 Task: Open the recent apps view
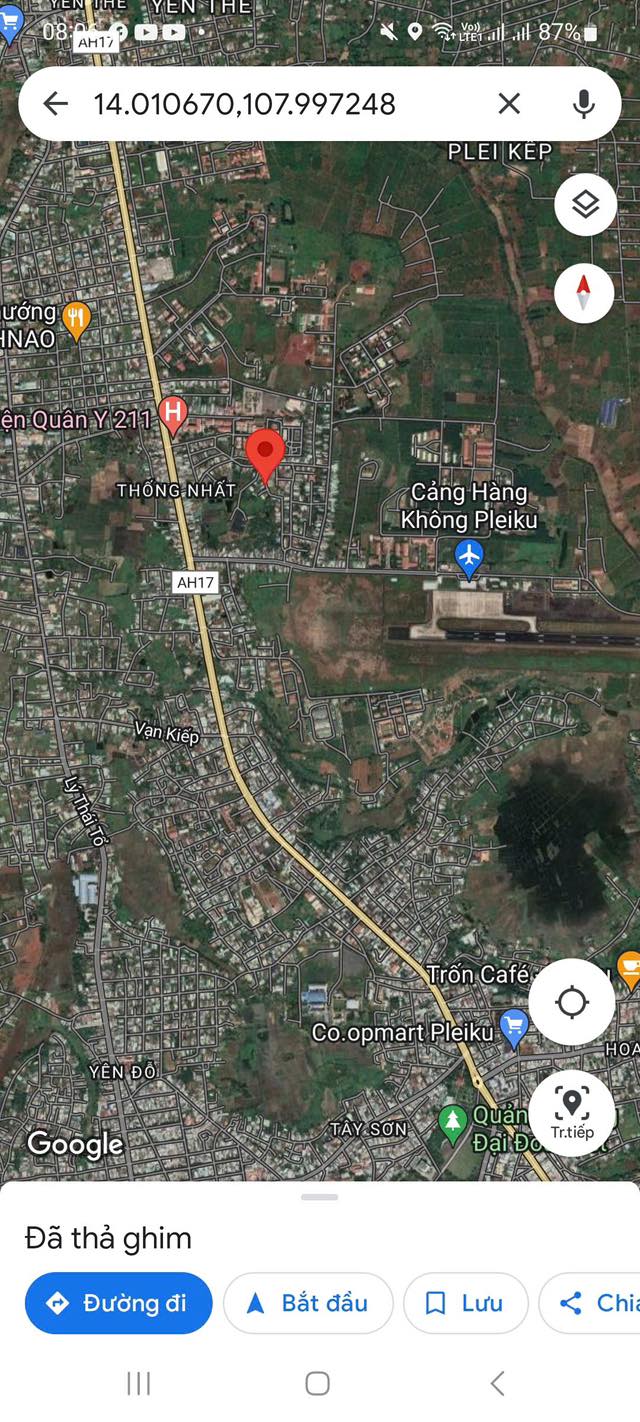(x=139, y=1383)
